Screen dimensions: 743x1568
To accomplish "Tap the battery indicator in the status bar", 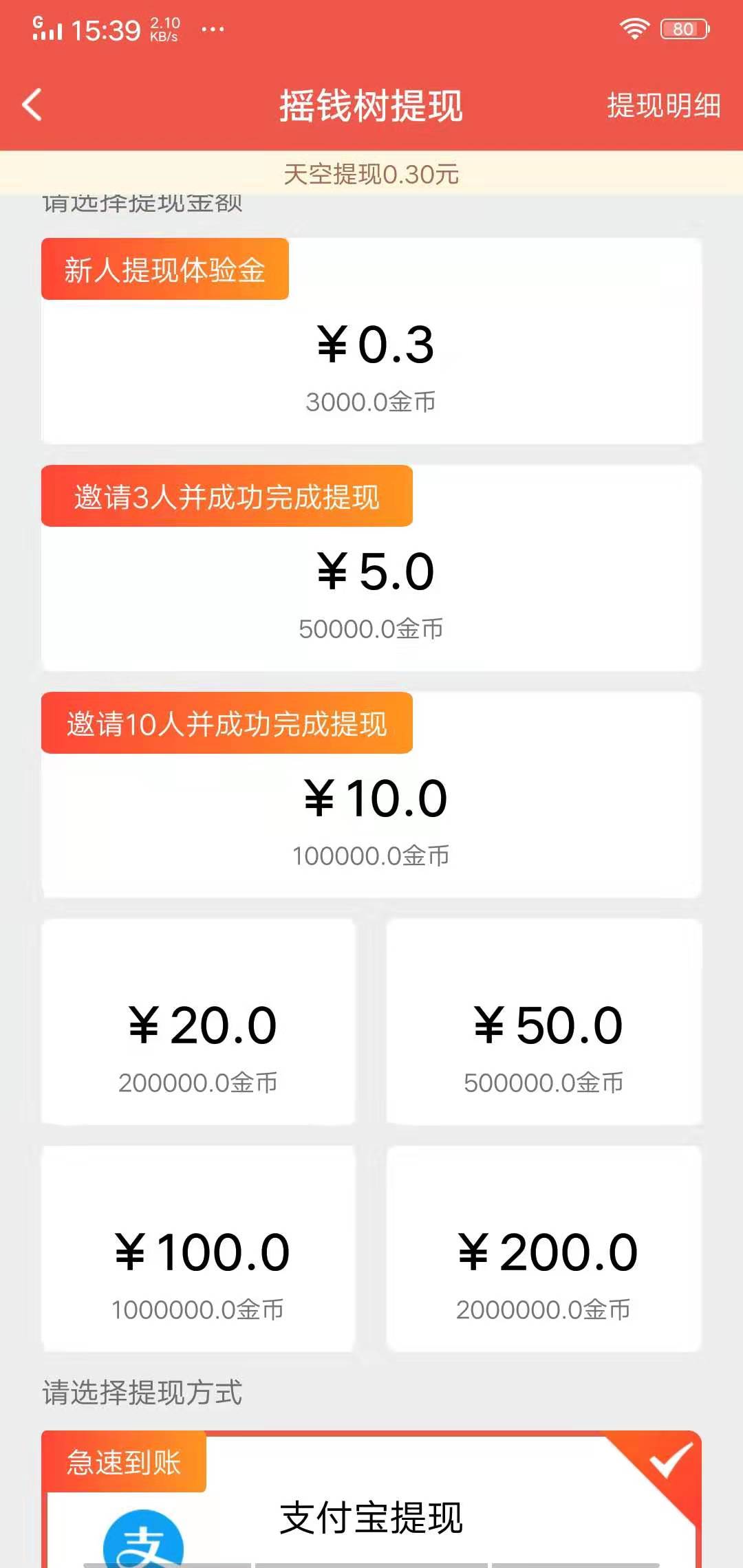I will [x=683, y=28].
